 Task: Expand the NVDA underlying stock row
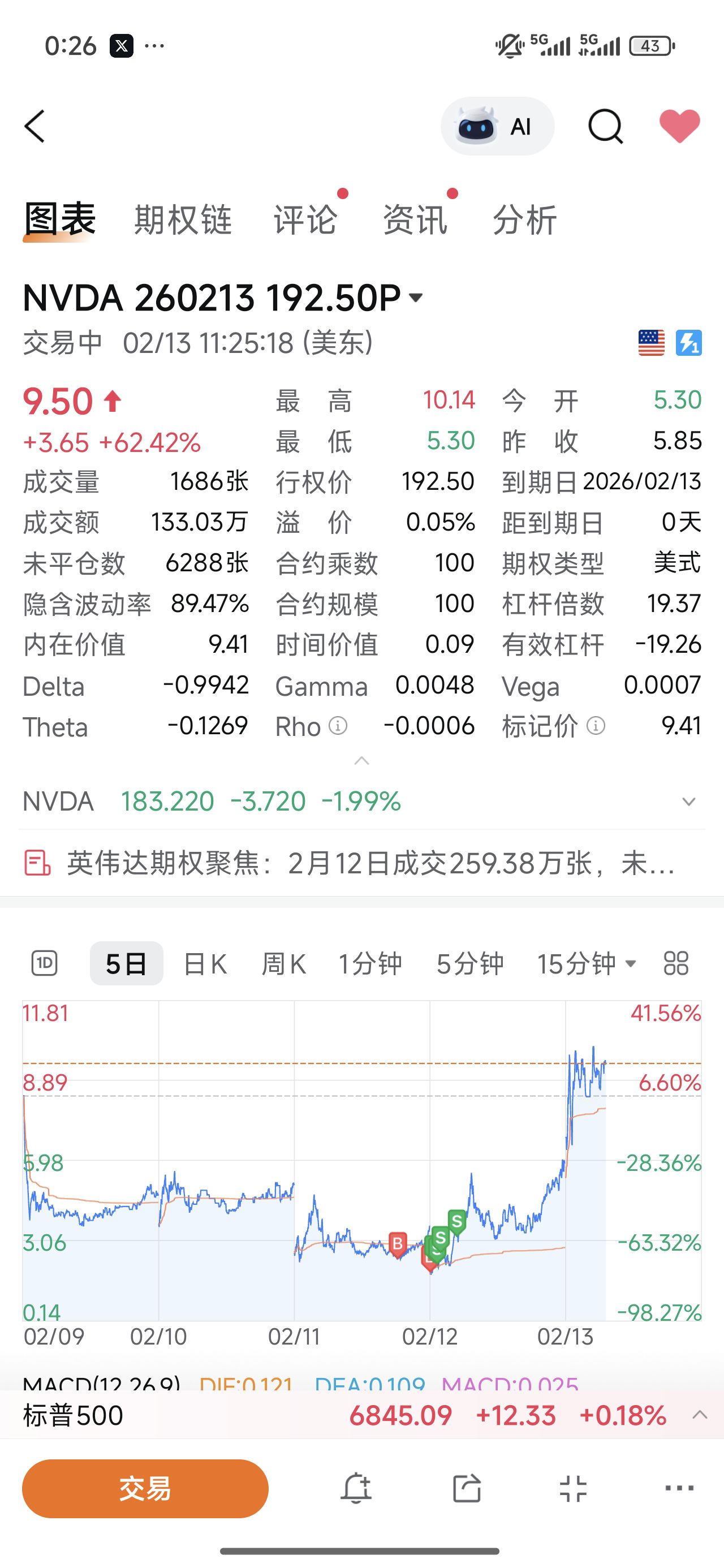pos(689,802)
